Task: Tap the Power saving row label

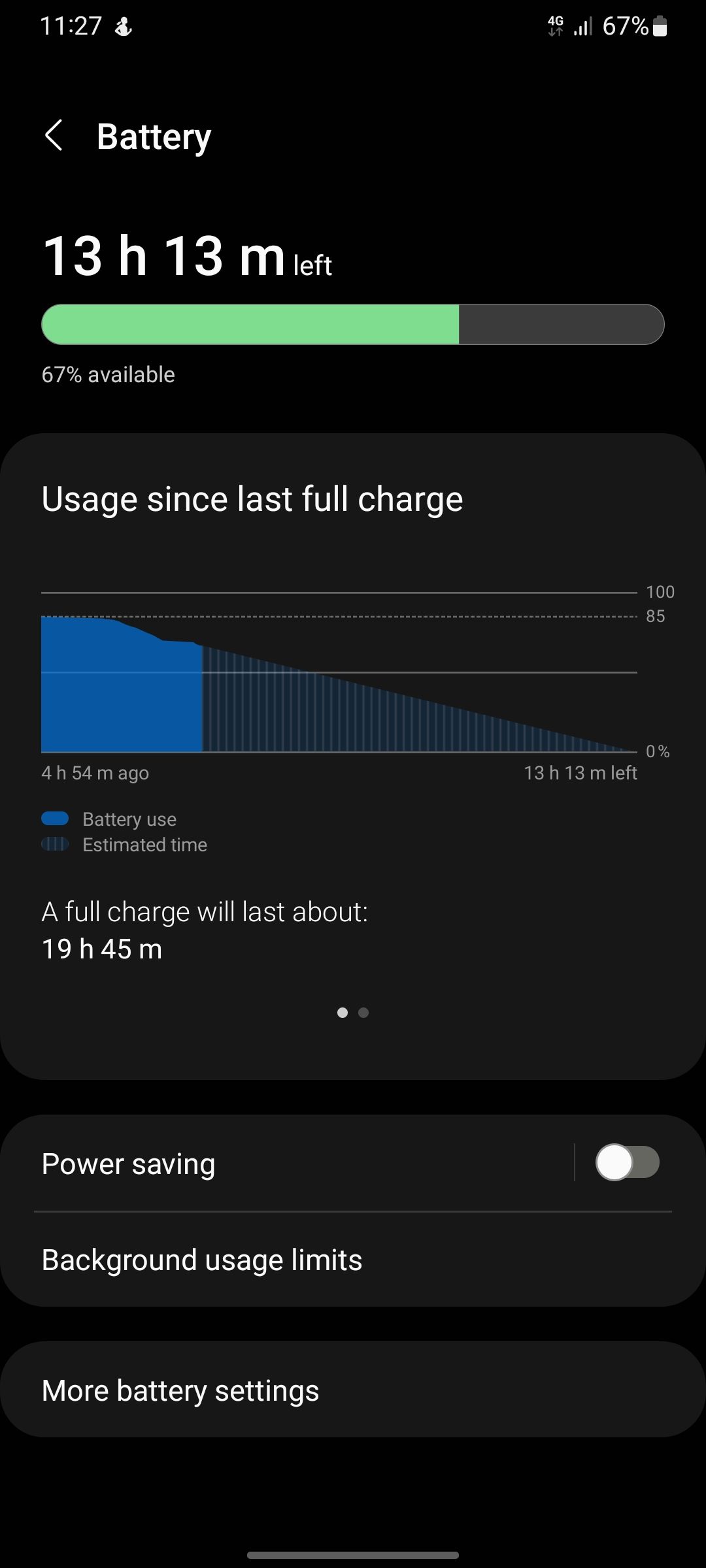Action: (128, 1163)
